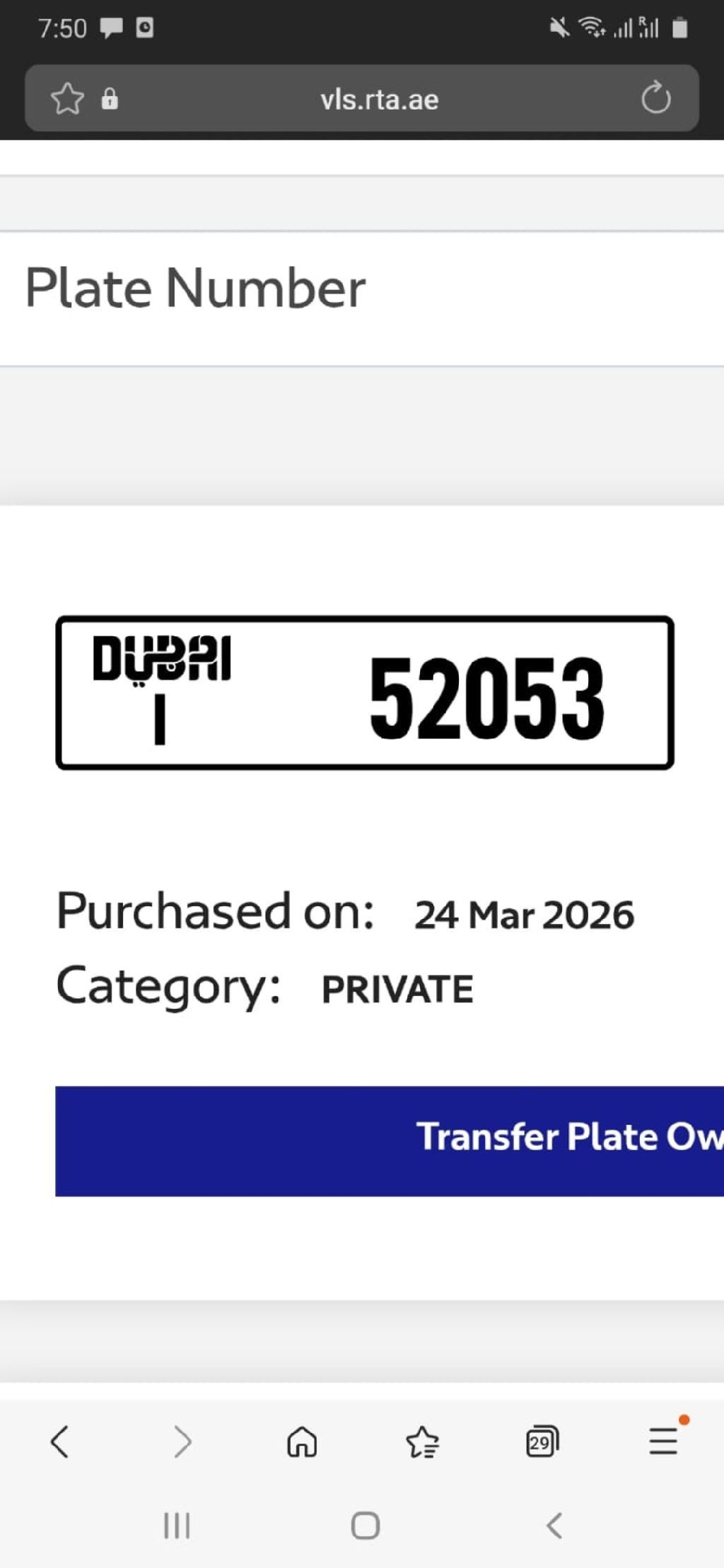Go back to the previous web page
The width and height of the screenshot is (724, 1568).
point(60,1441)
